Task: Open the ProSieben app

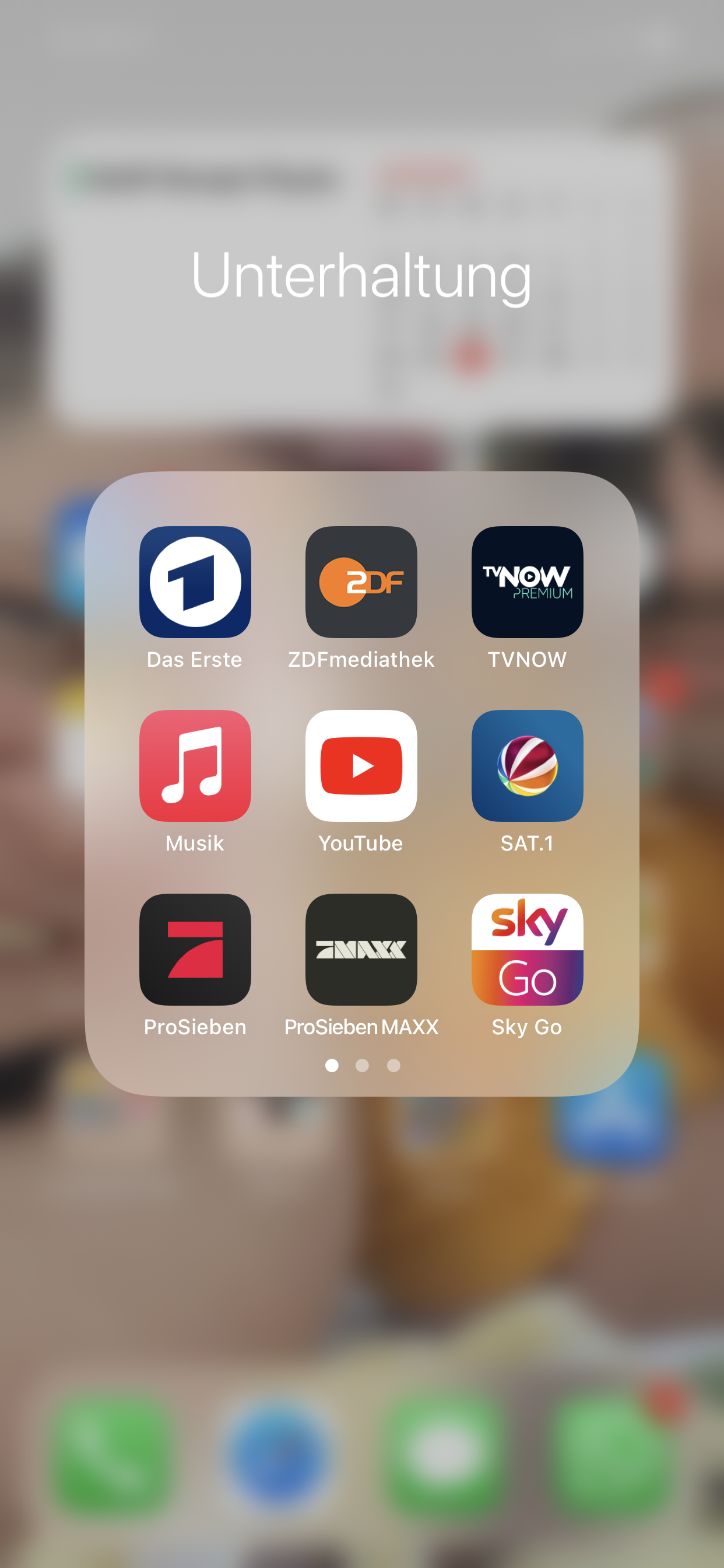Action: (195, 950)
